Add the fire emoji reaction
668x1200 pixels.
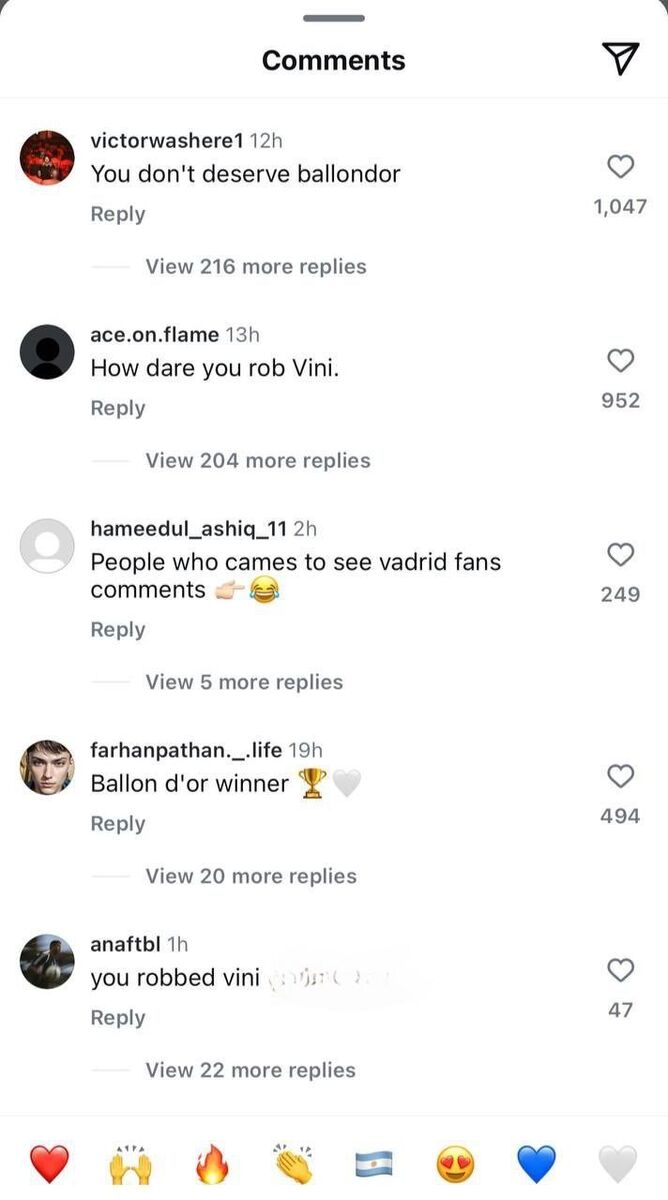click(x=211, y=1164)
